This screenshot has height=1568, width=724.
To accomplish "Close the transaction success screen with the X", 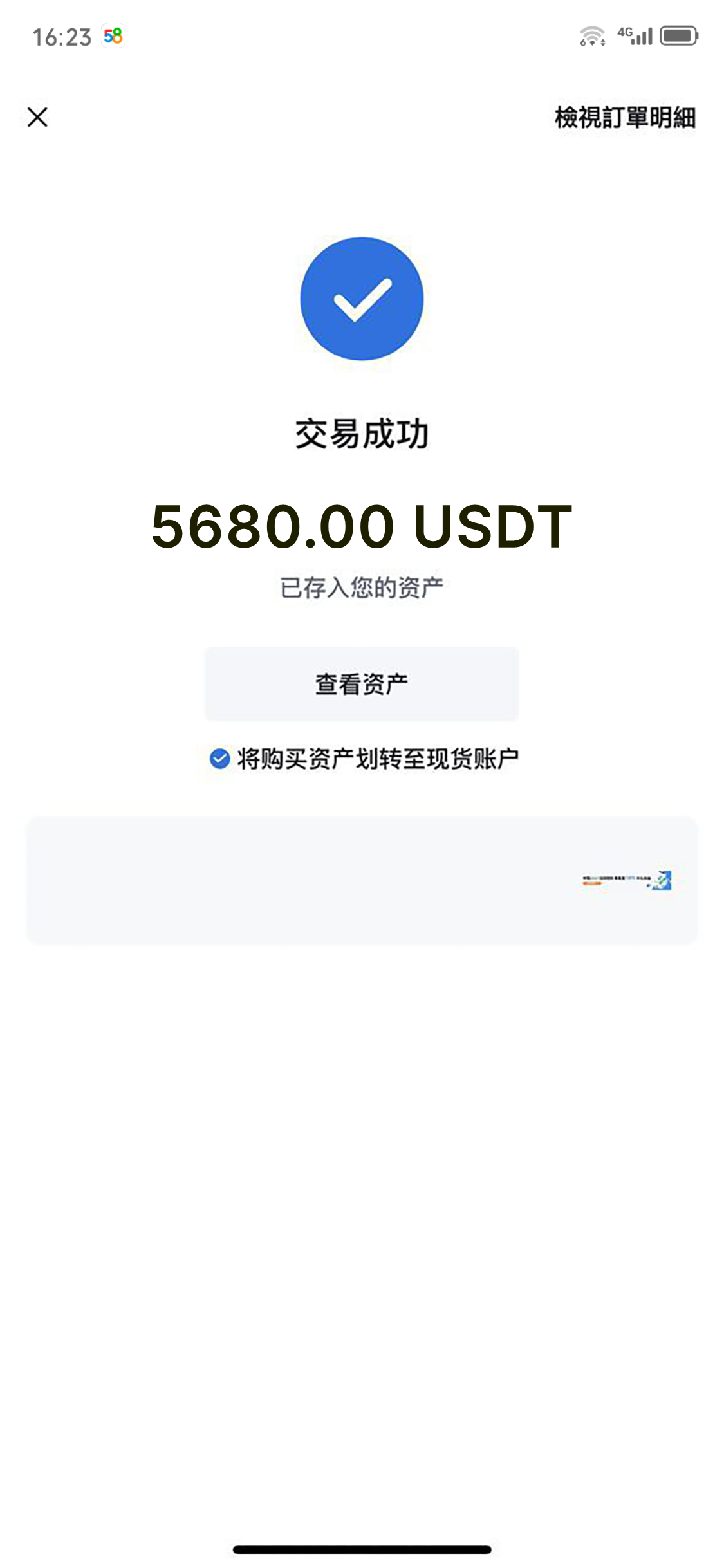I will (x=37, y=118).
